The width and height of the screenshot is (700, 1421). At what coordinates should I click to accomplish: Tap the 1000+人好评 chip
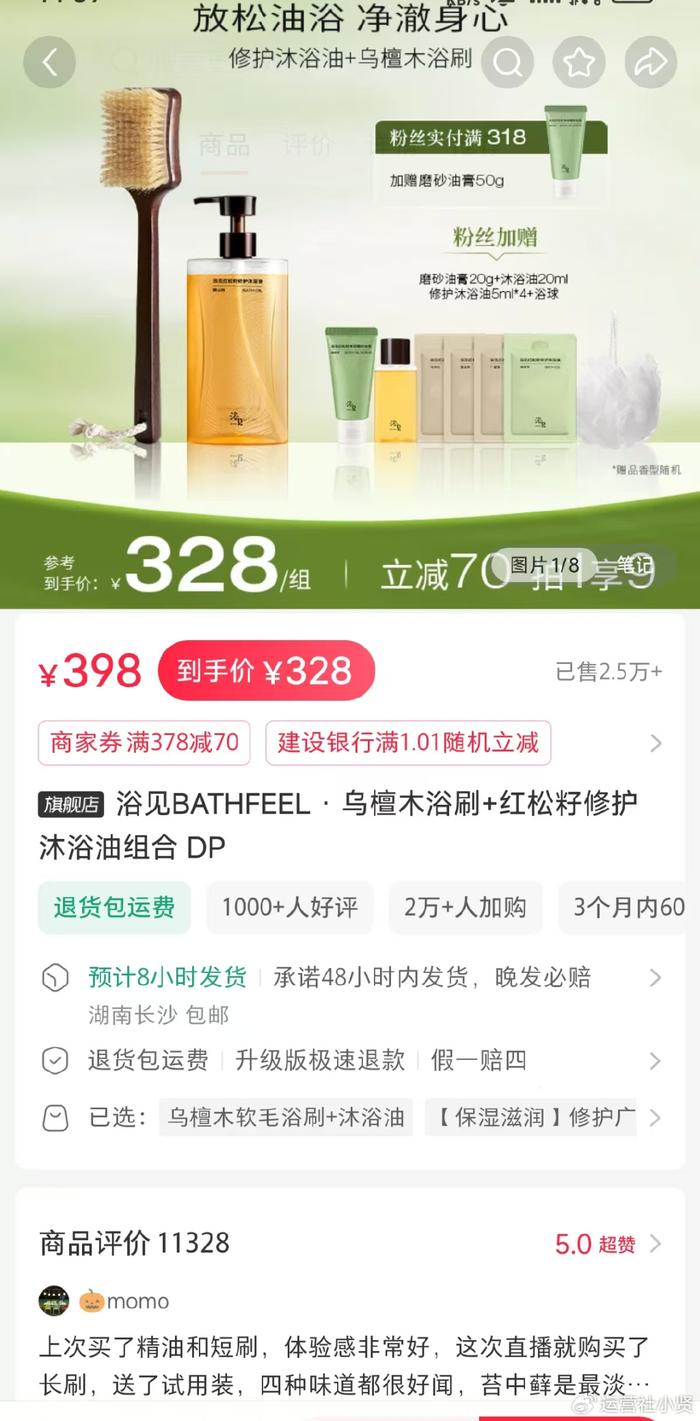click(x=289, y=907)
